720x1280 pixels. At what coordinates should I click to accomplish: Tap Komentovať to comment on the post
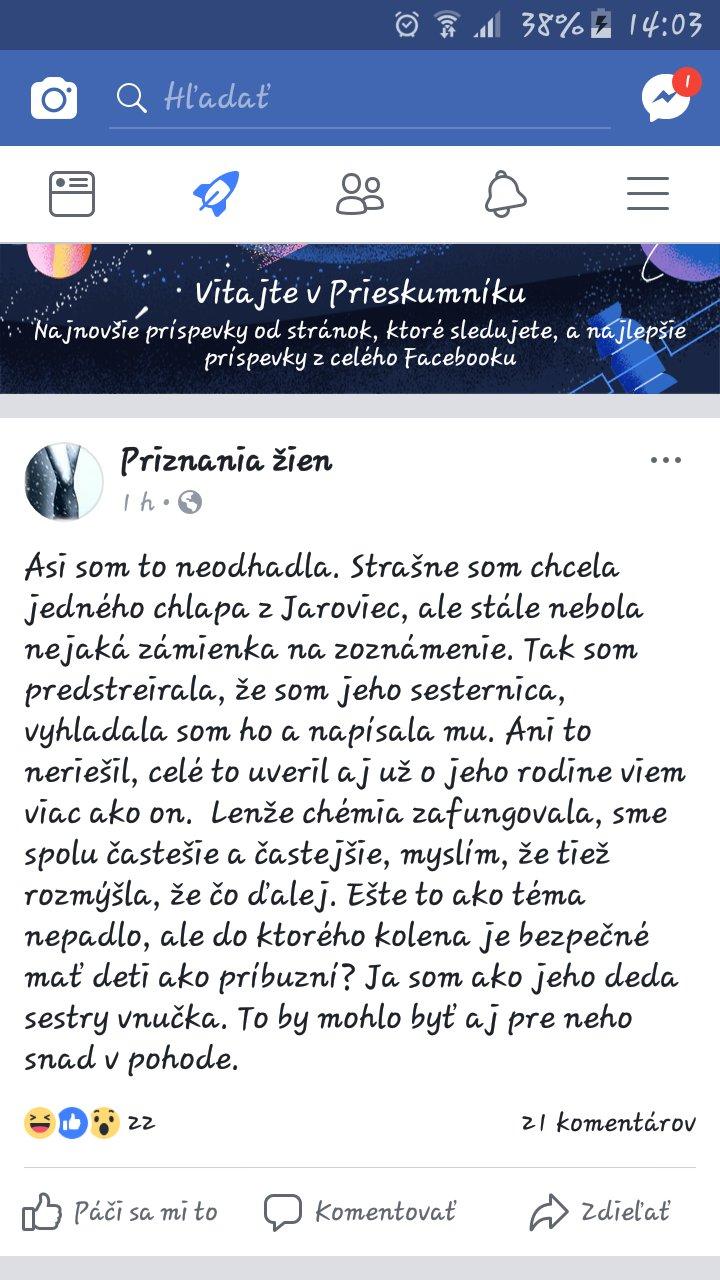pos(360,1213)
